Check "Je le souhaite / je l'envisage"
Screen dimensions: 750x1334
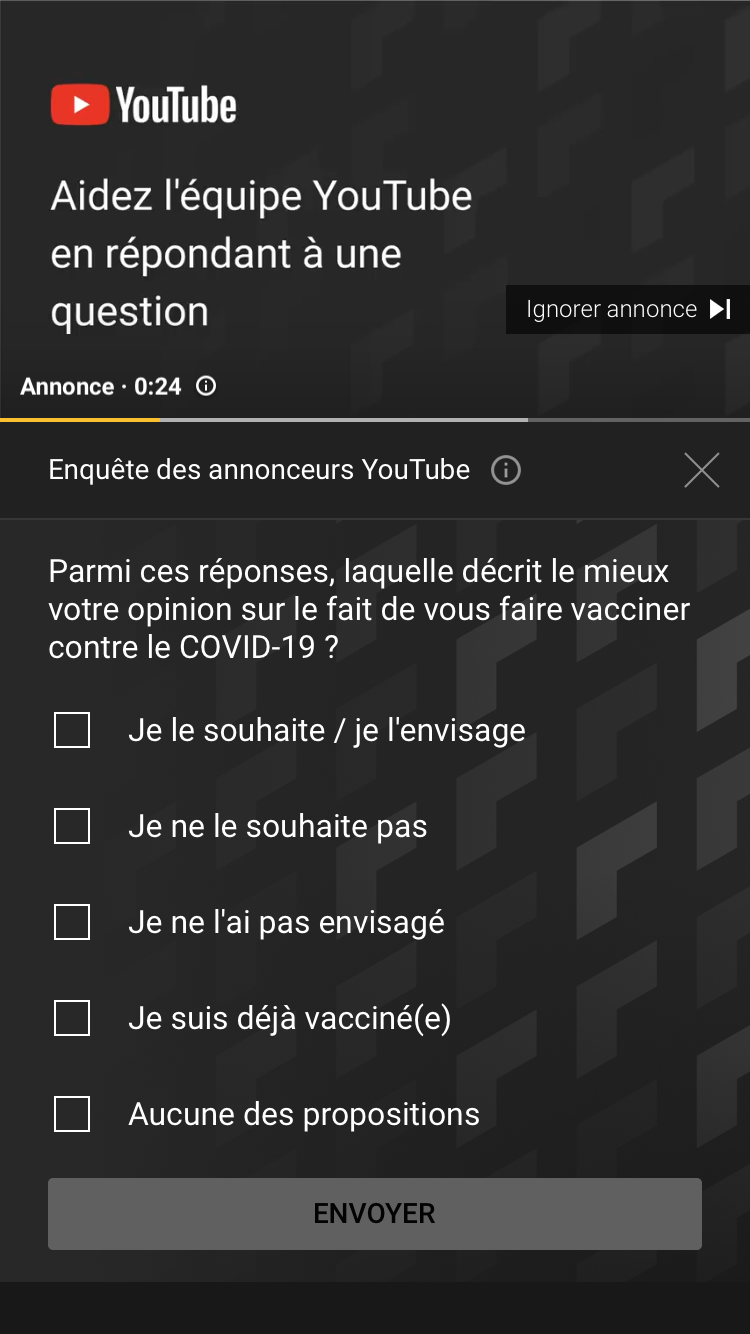click(72, 730)
